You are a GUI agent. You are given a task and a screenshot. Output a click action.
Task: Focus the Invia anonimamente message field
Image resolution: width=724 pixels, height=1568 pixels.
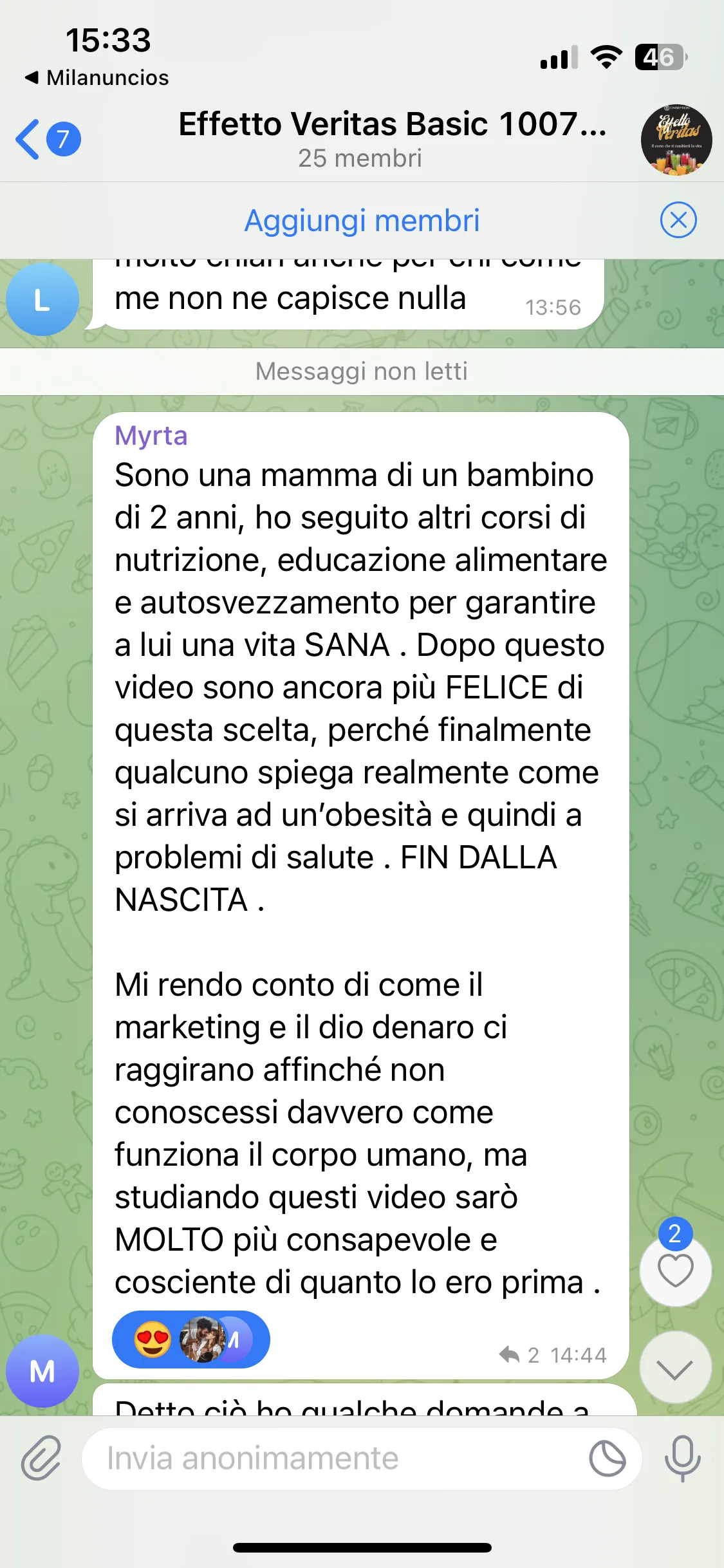pos(335,1459)
